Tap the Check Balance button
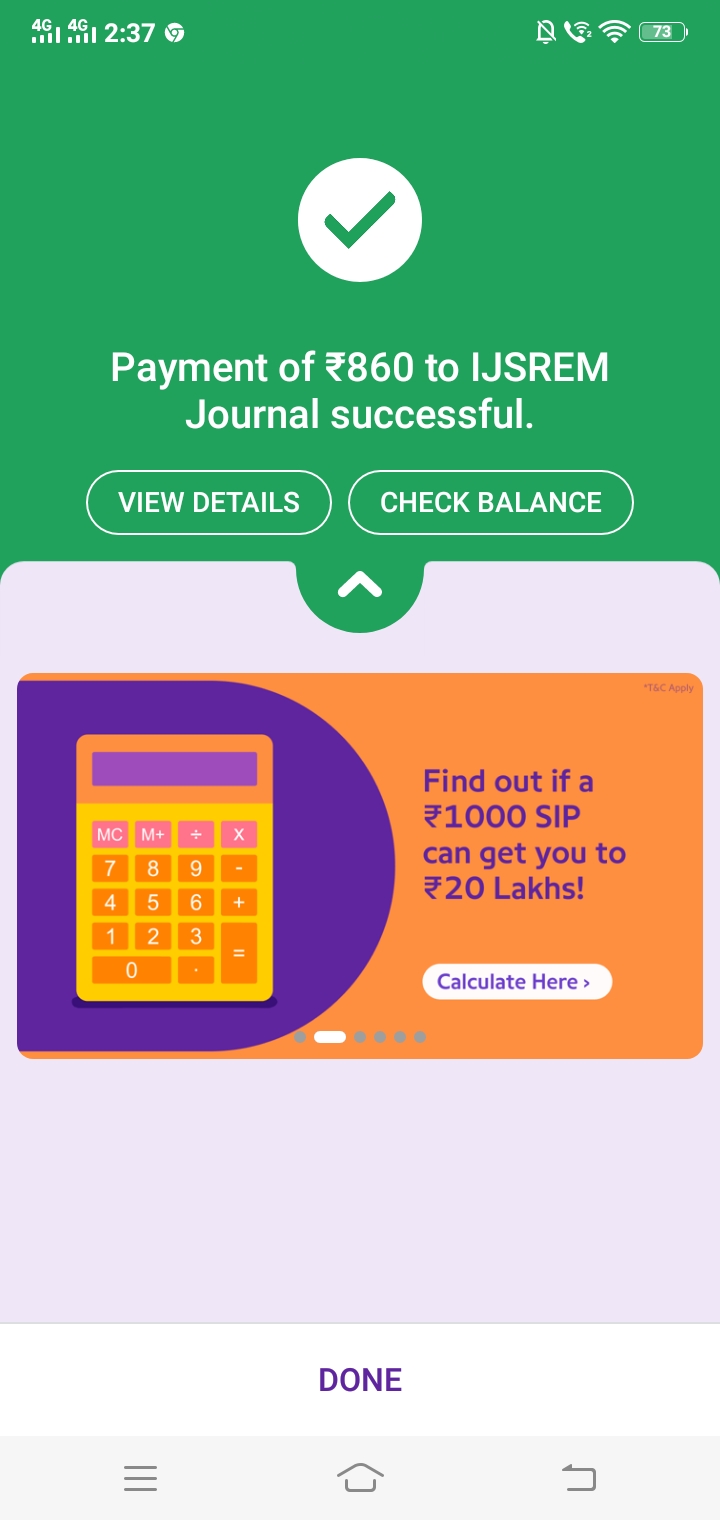This screenshot has height=1520, width=720. (490, 502)
